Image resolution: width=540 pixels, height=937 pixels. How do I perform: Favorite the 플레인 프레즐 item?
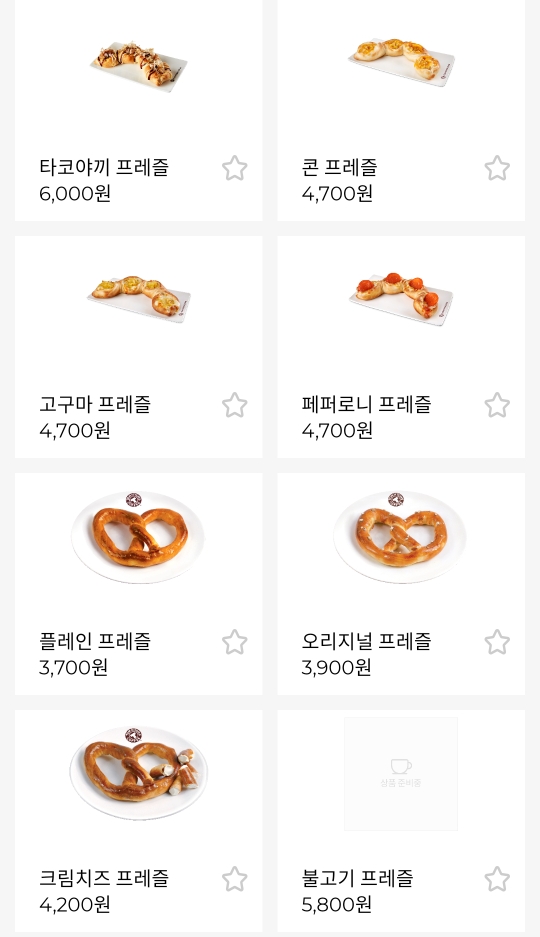click(x=235, y=642)
